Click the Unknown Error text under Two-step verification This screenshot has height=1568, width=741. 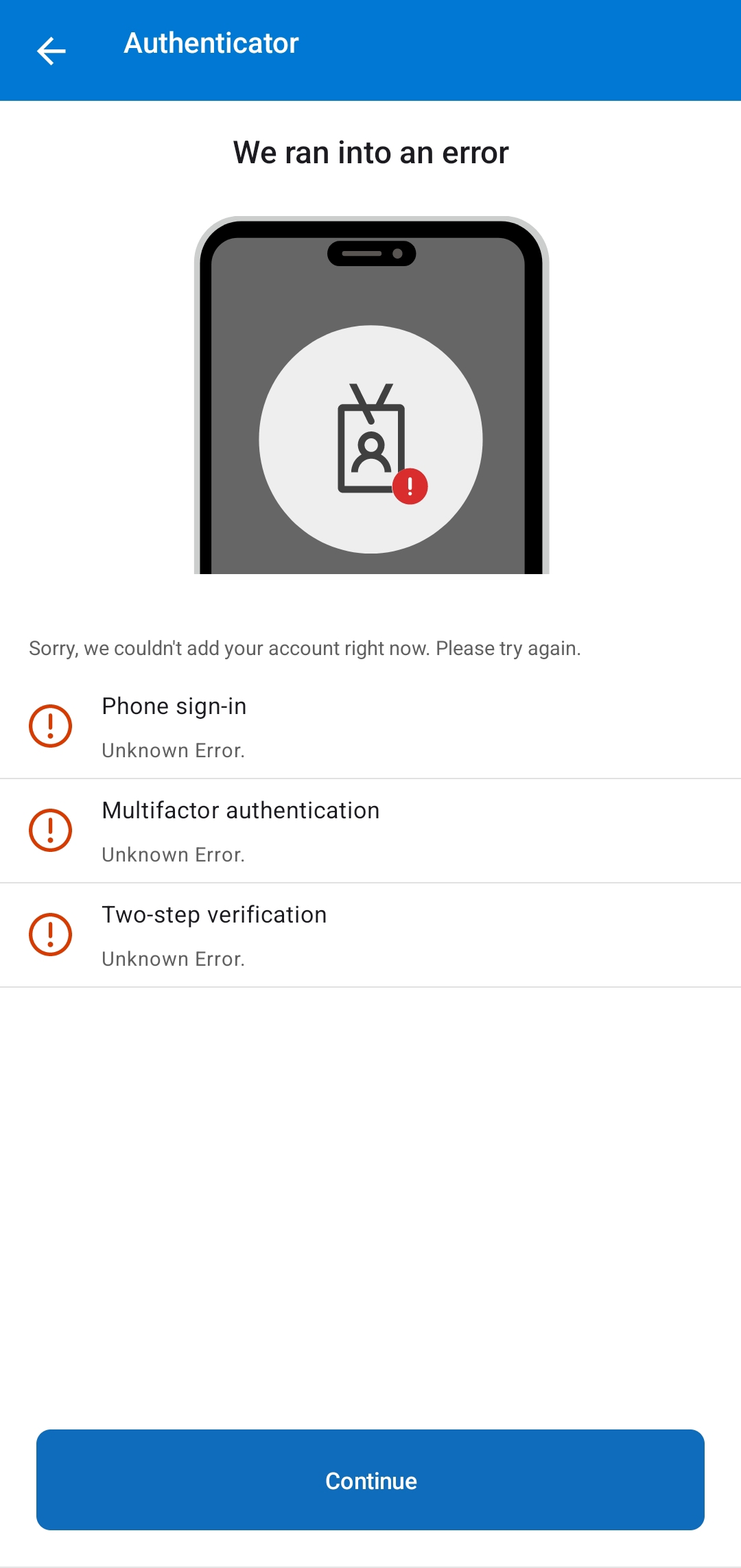[173, 959]
